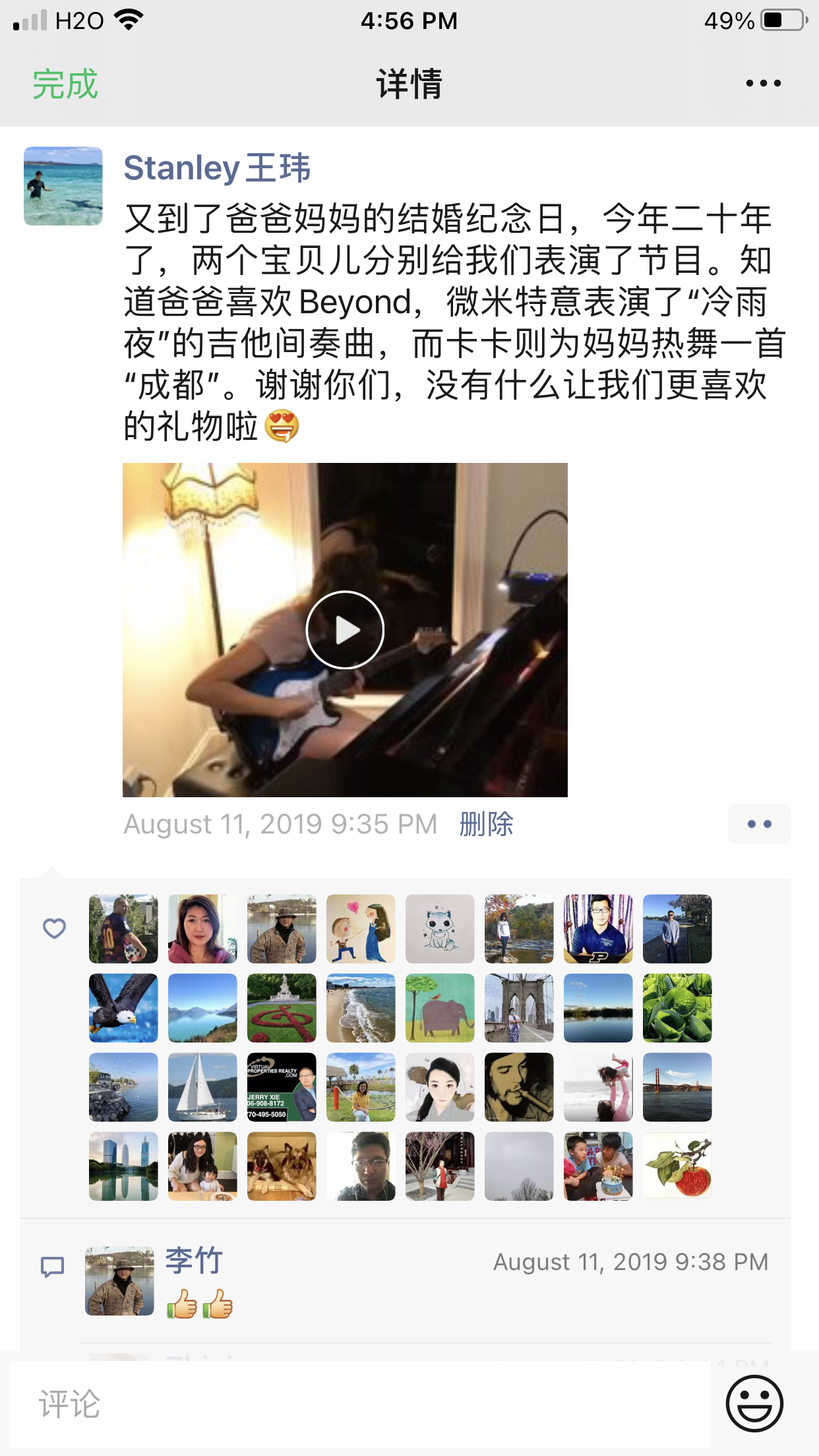The image size is (819, 1456).
Task: Open the Jerry Xie realty avatar
Action: [x=282, y=1087]
